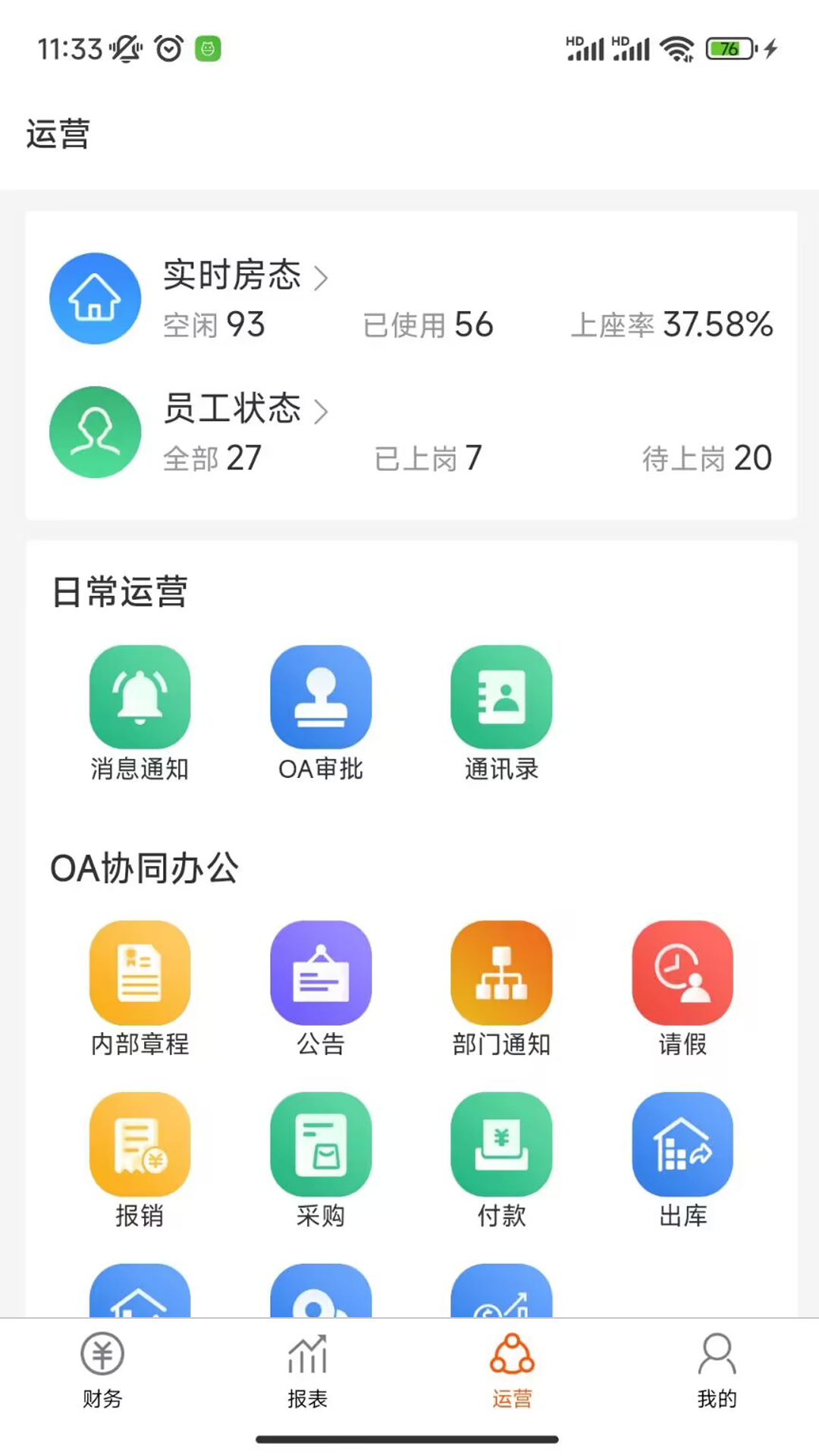Viewport: 819px width, 1456px height.
Task: Expand the 员工状态 chevron arrow
Action: 325,411
